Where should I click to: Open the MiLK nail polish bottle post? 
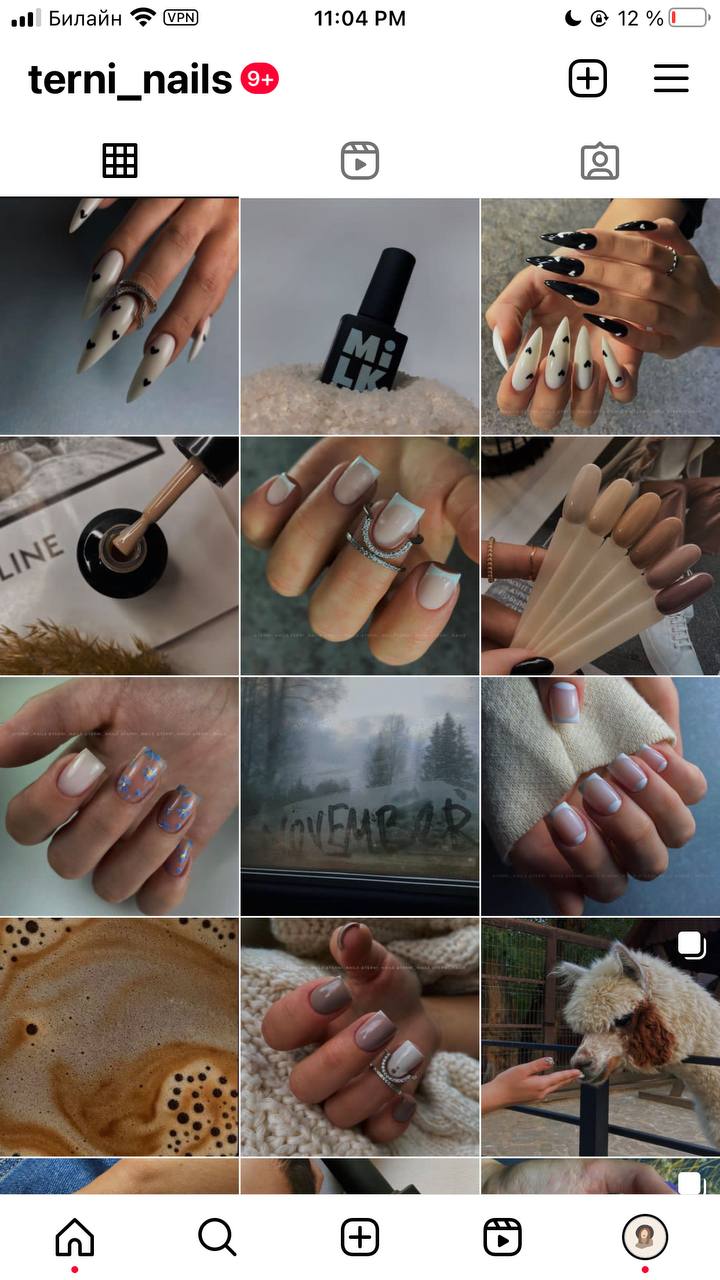(x=360, y=315)
